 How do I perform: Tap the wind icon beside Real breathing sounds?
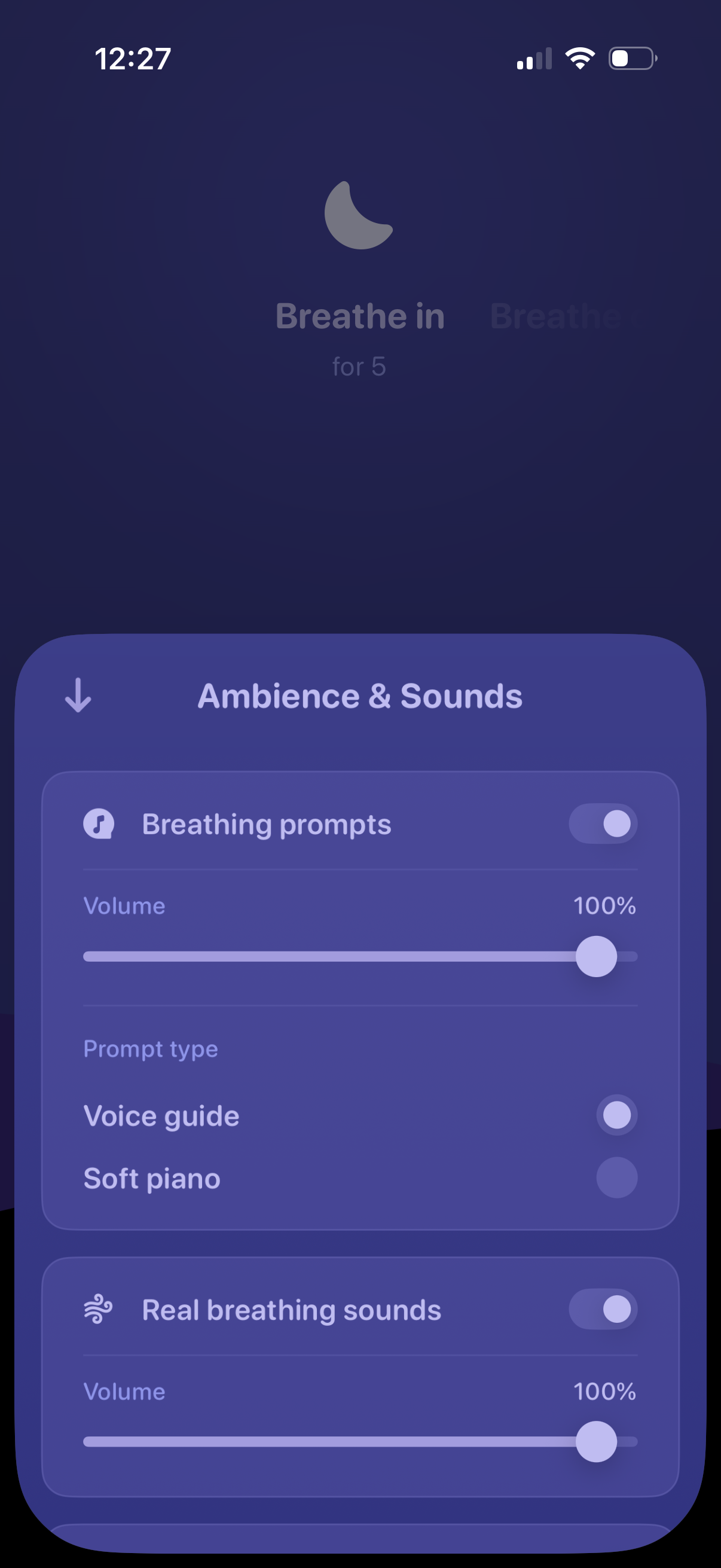[99, 1310]
